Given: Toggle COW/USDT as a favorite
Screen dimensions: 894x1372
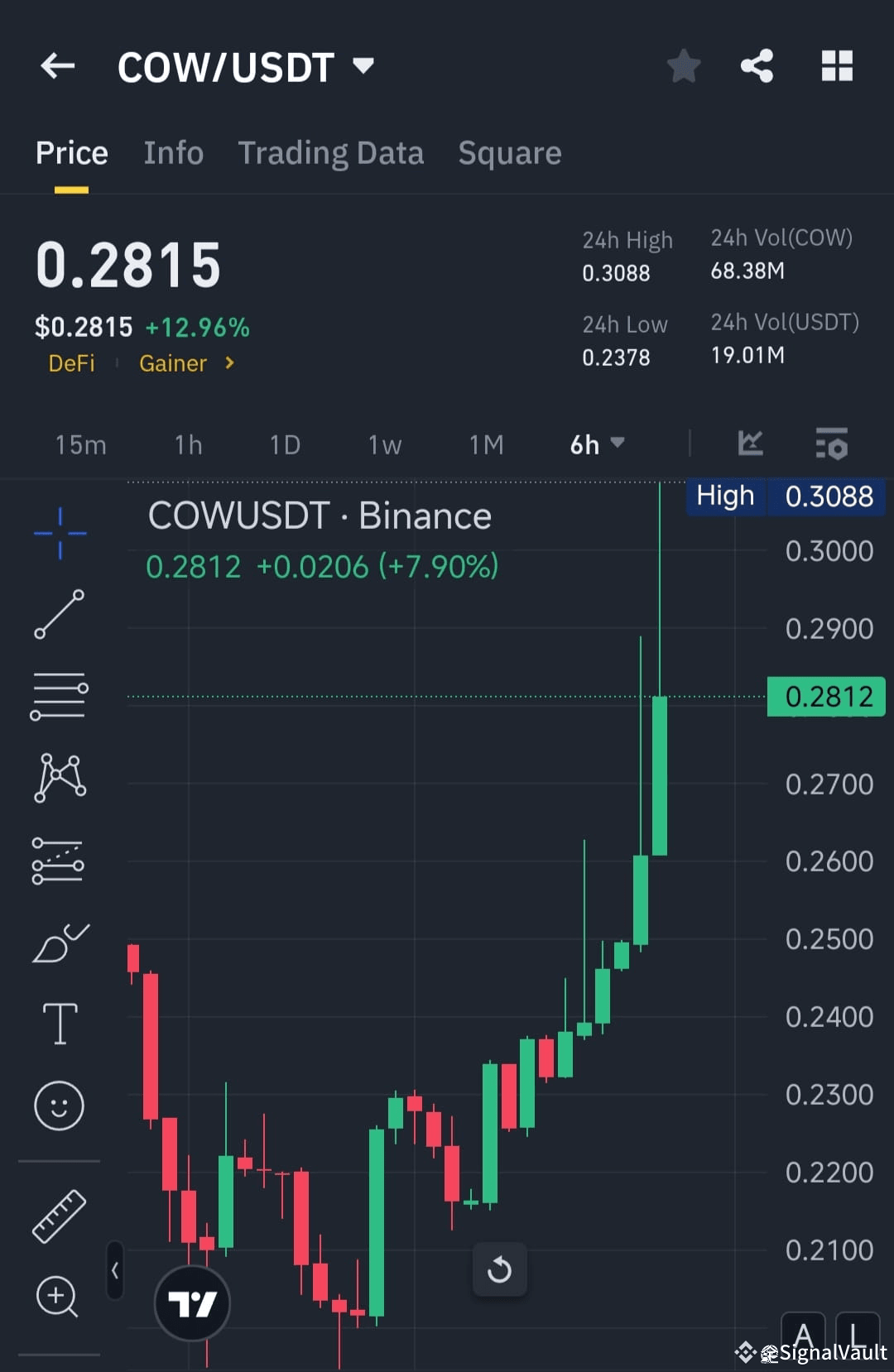Looking at the screenshot, I should click(684, 66).
